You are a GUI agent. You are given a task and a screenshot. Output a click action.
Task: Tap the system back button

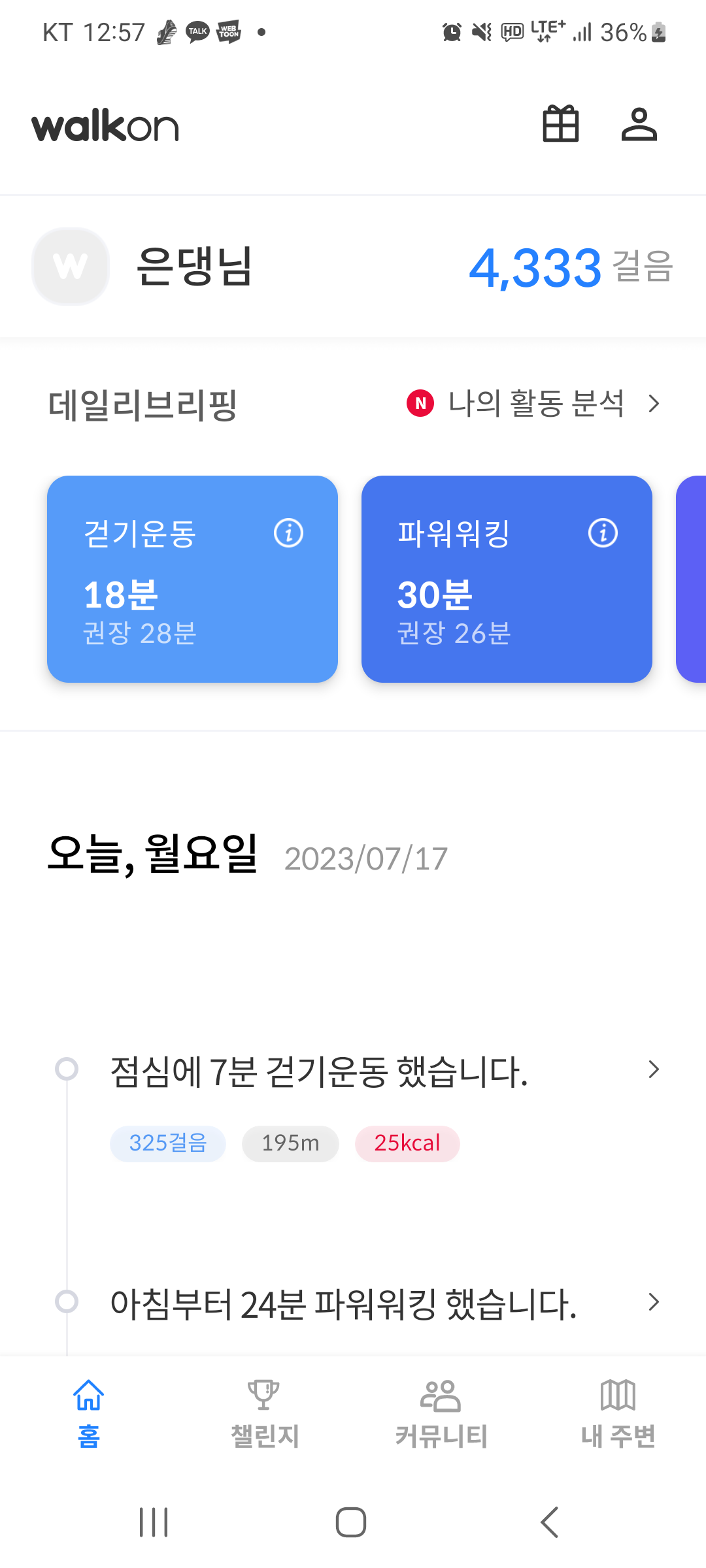click(x=550, y=1522)
